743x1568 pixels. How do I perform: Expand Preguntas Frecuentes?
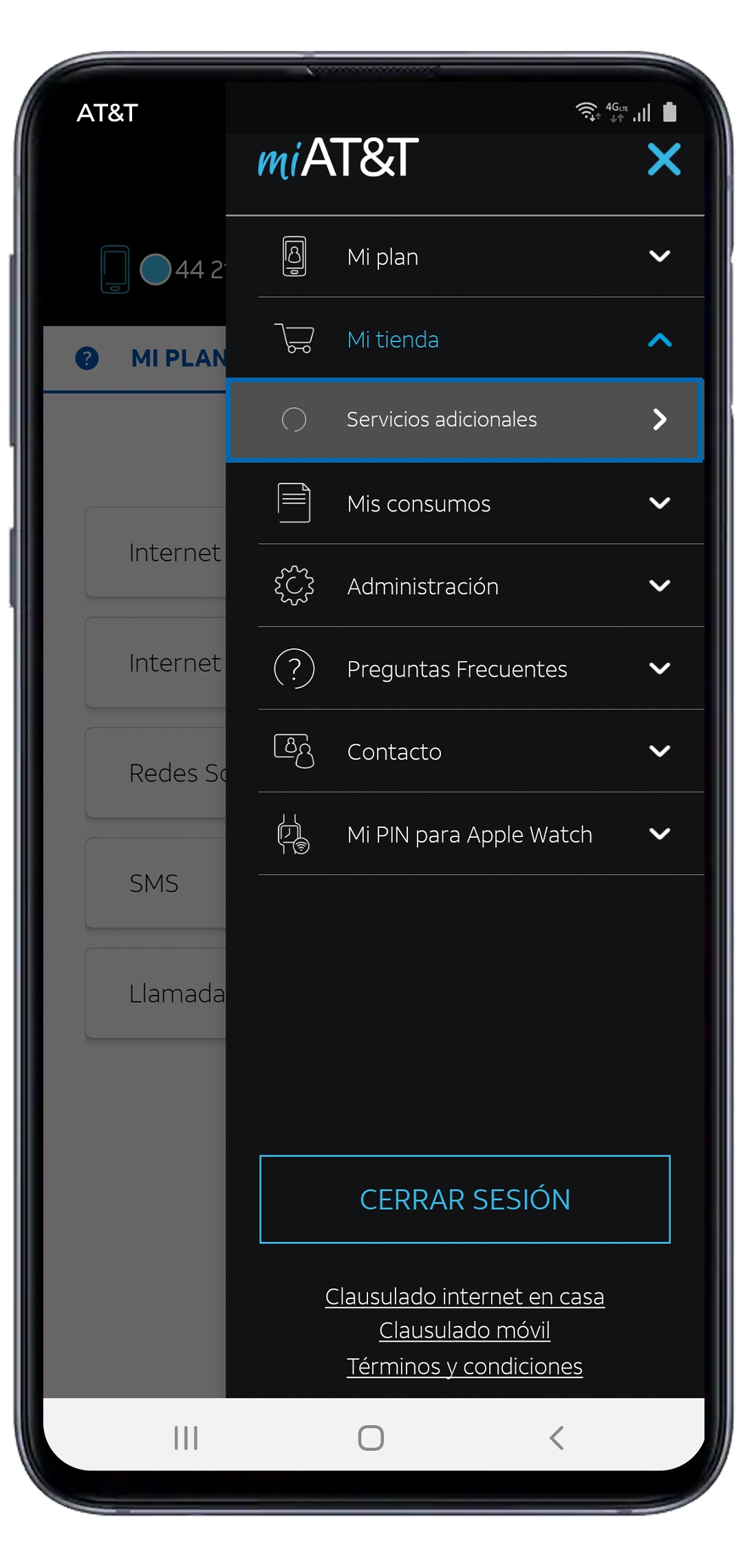click(x=465, y=668)
